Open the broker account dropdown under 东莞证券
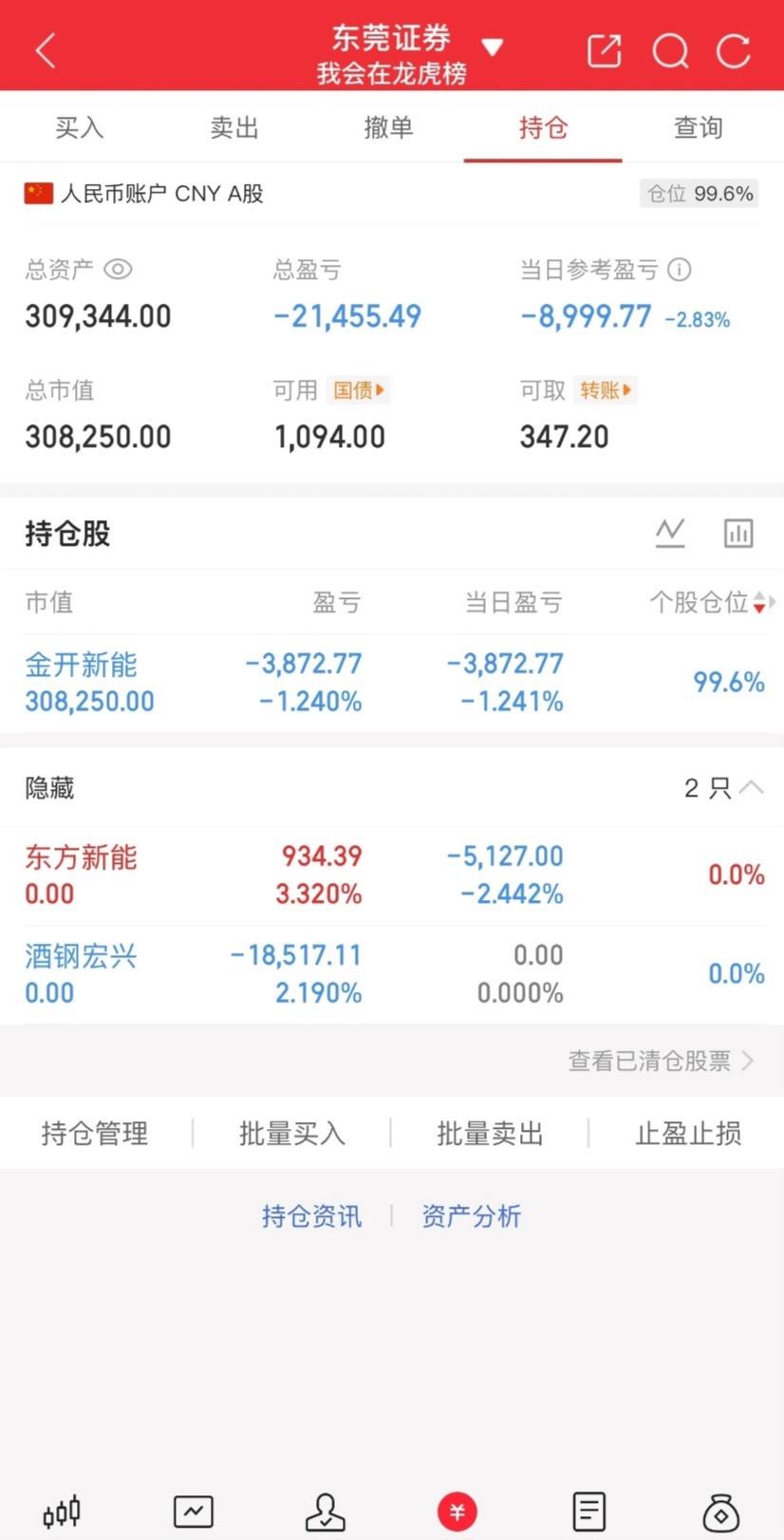784x1540 pixels. click(x=493, y=45)
